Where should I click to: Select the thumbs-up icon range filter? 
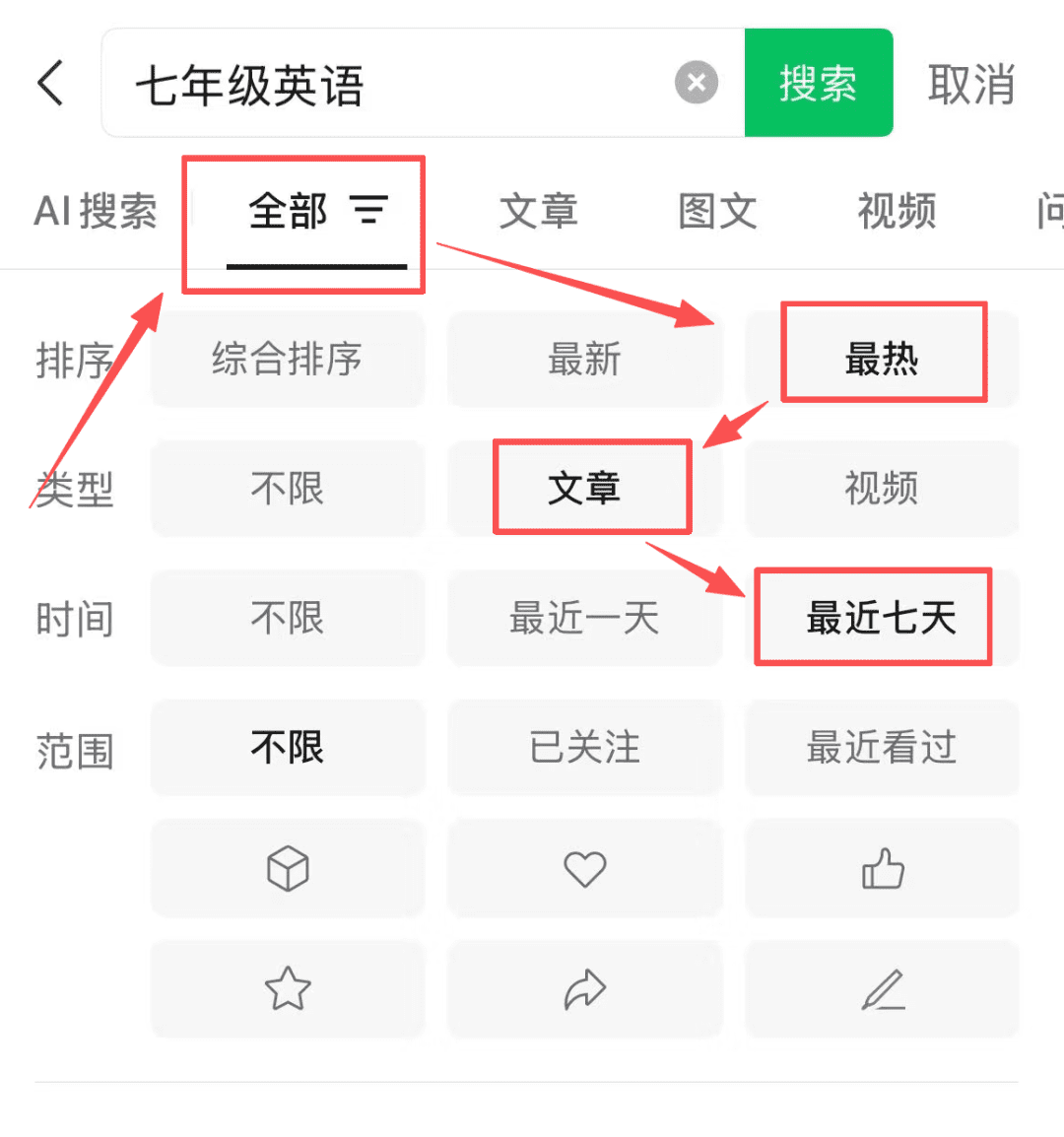coord(882,869)
